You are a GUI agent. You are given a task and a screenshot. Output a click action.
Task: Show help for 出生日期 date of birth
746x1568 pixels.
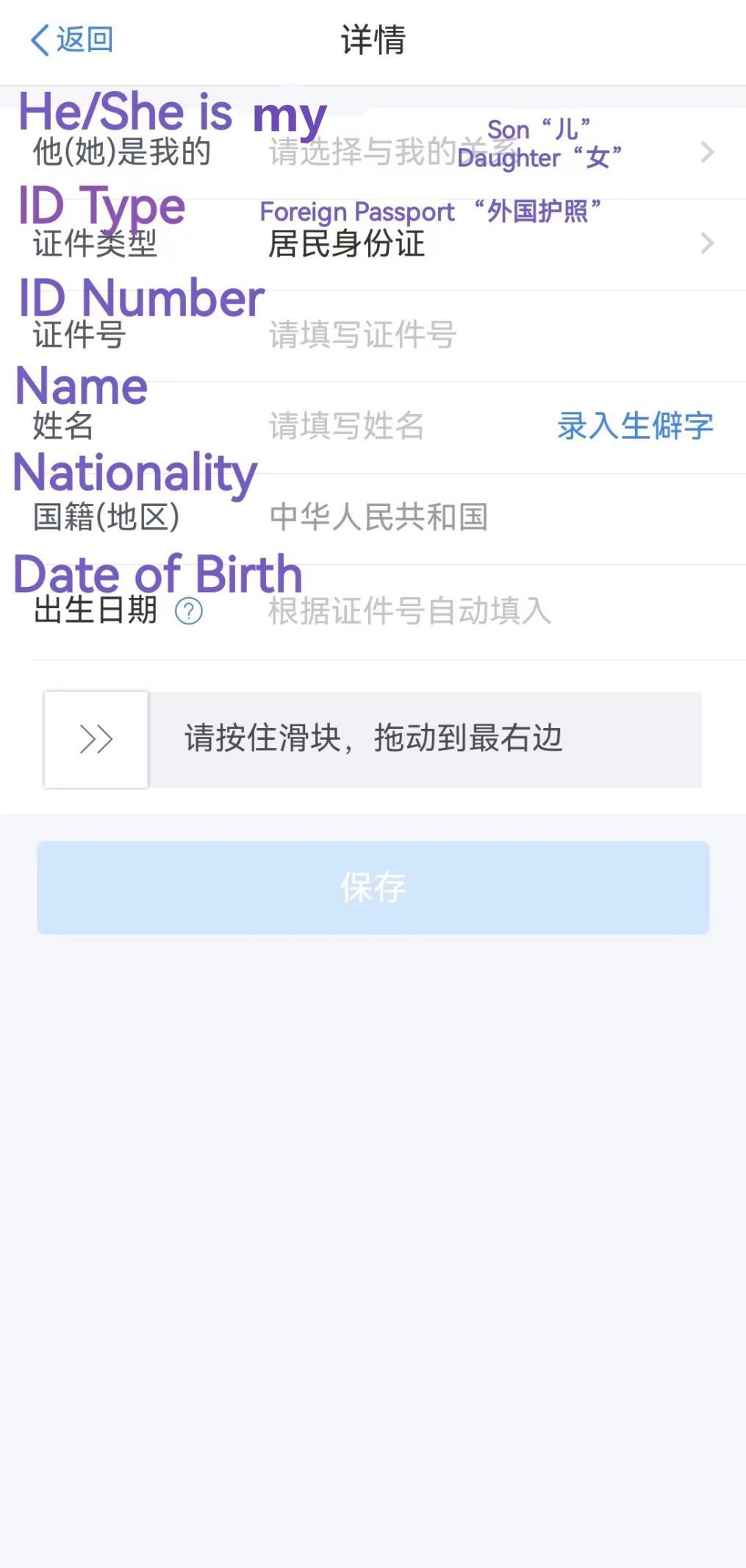pos(189,611)
